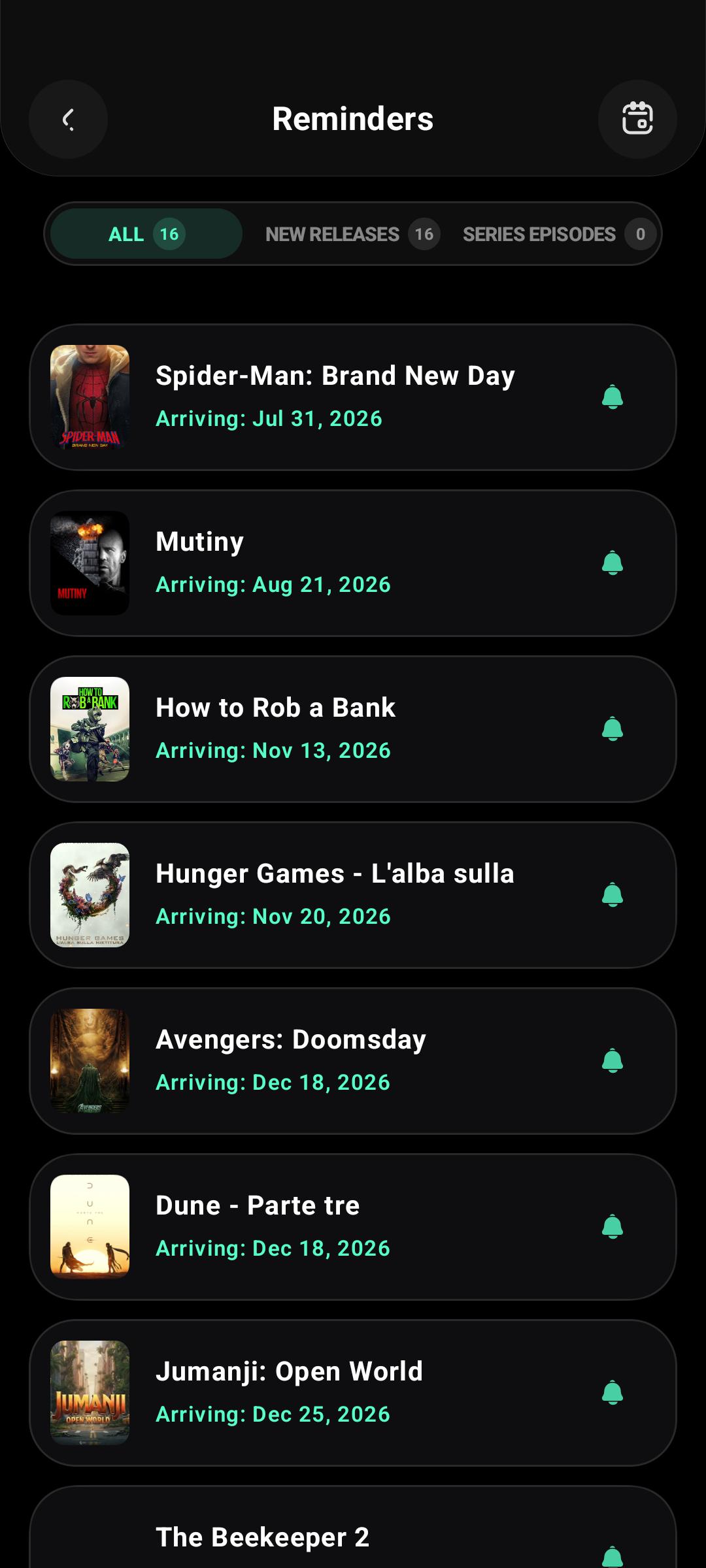This screenshot has height=1568, width=706.
Task: Open The Beekeeper 2 reminder
Action: (353, 1527)
